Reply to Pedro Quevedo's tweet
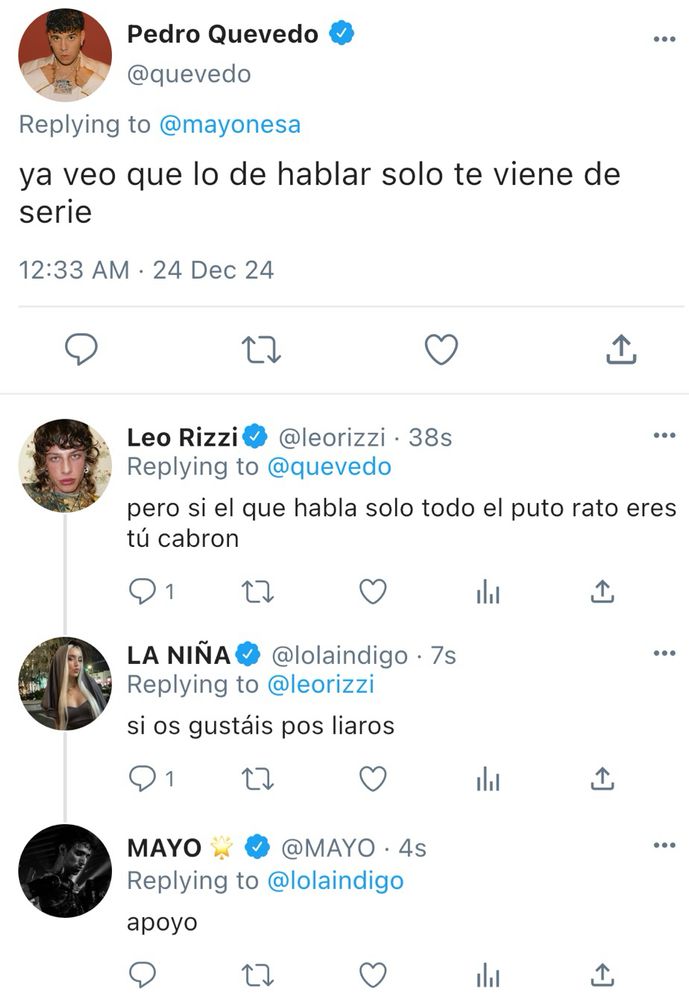Image resolution: width=689 pixels, height=1000 pixels. [x=81, y=349]
